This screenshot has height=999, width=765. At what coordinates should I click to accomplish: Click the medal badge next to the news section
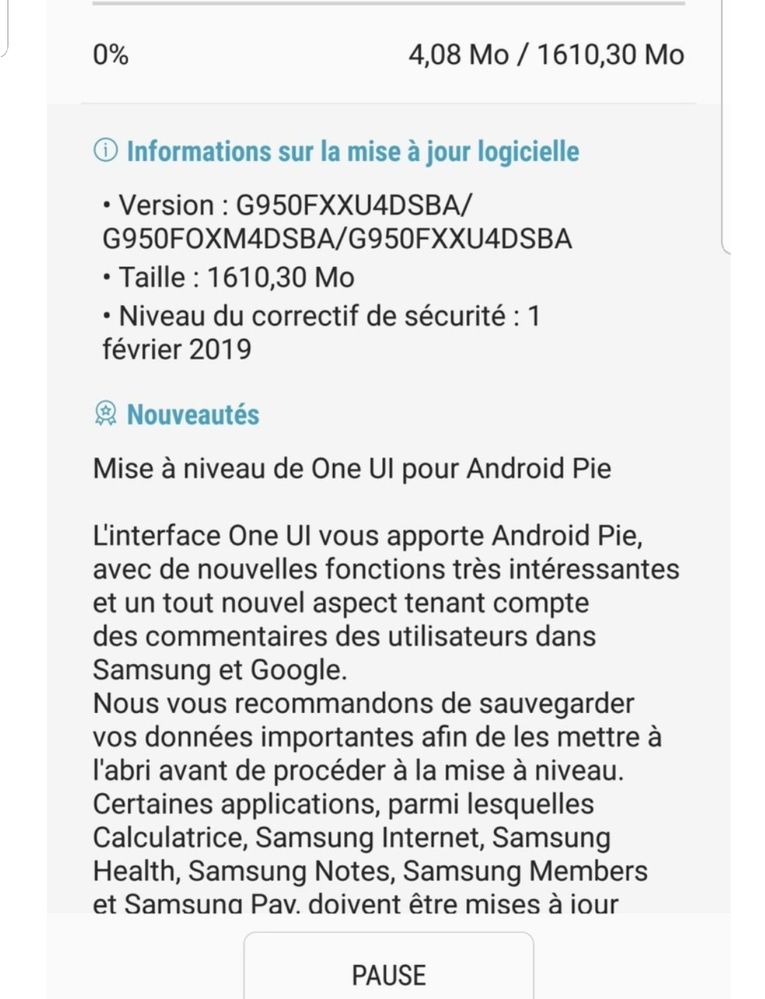click(x=103, y=412)
